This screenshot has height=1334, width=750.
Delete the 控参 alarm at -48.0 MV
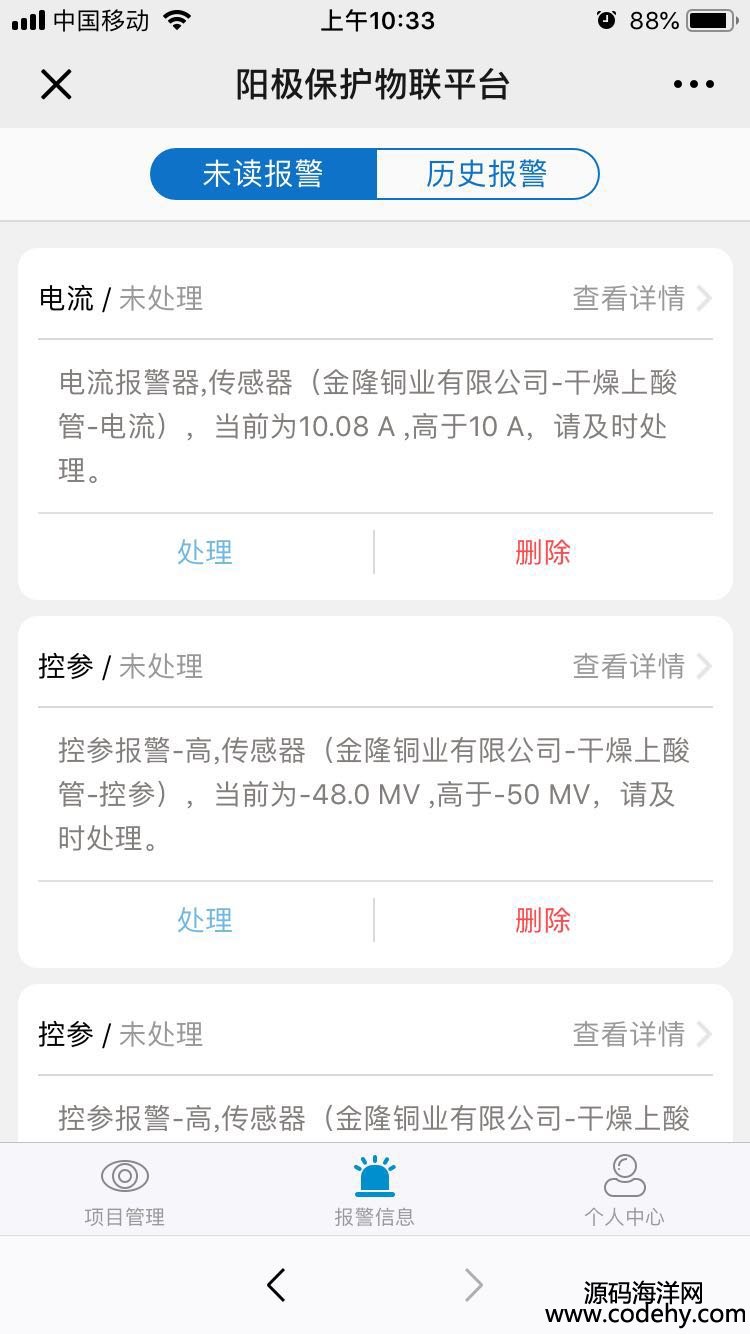pyautogui.click(x=543, y=920)
